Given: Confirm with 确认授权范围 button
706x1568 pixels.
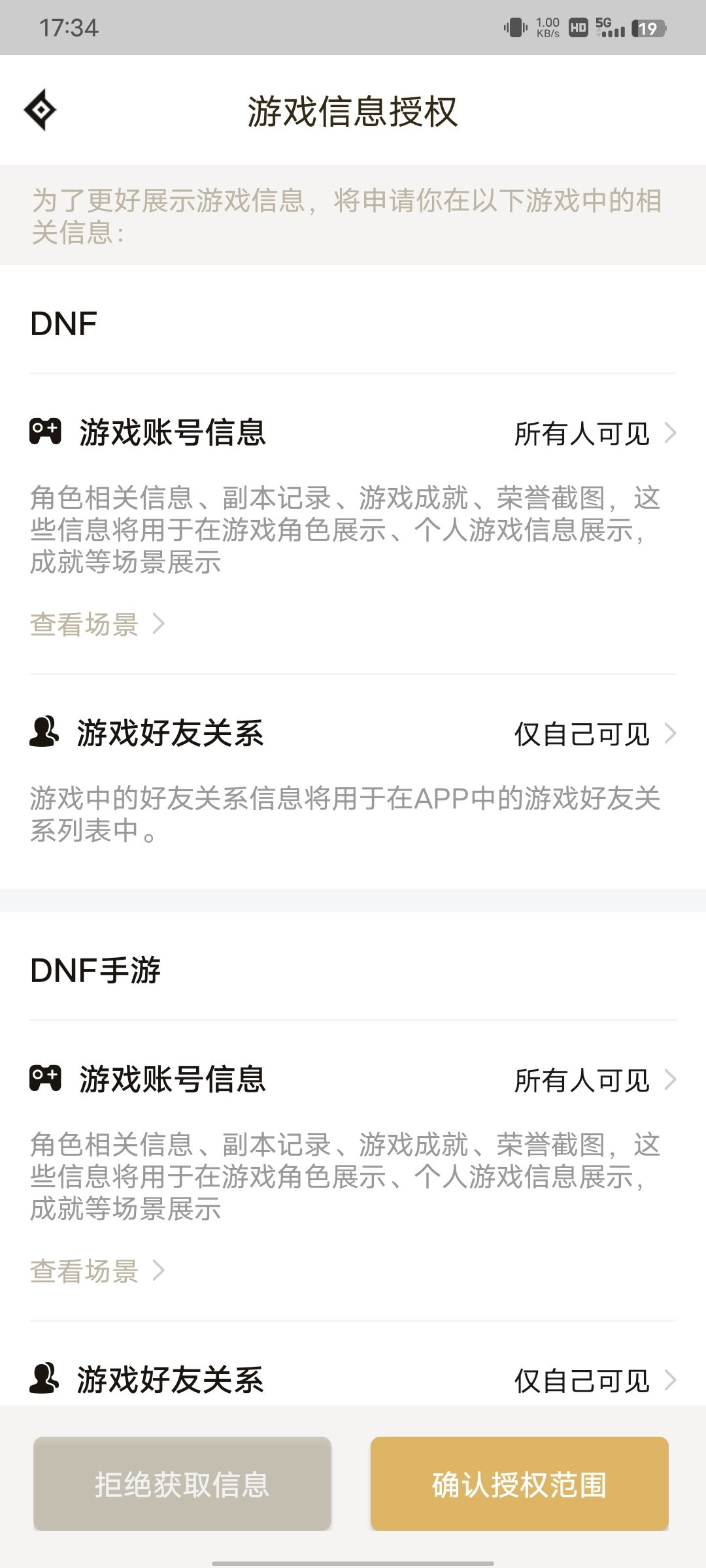Looking at the screenshot, I should point(520,1484).
